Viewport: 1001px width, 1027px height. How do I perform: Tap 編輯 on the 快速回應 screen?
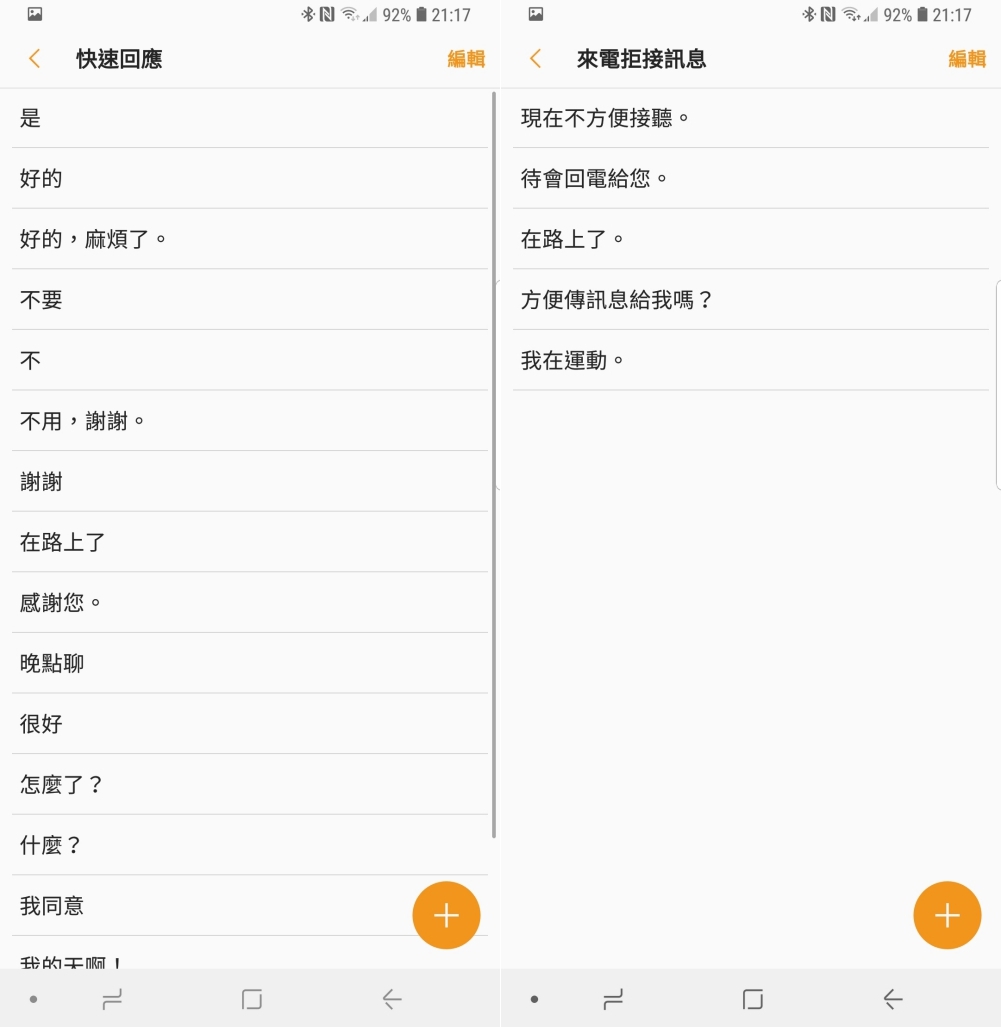tap(466, 59)
